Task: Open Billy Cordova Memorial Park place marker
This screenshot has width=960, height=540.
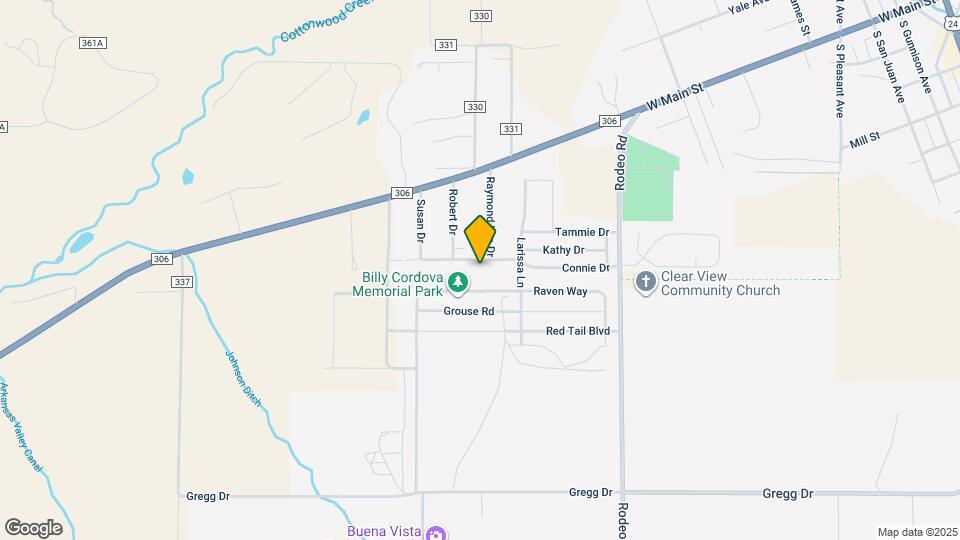Action: coord(458,283)
